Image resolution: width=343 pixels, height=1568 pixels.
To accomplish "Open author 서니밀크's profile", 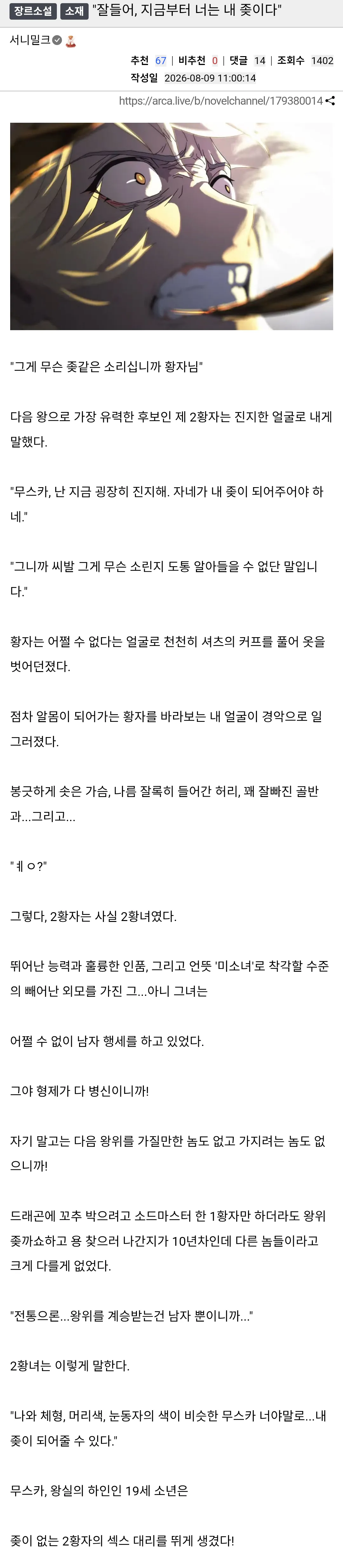I will pyautogui.click(x=30, y=40).
